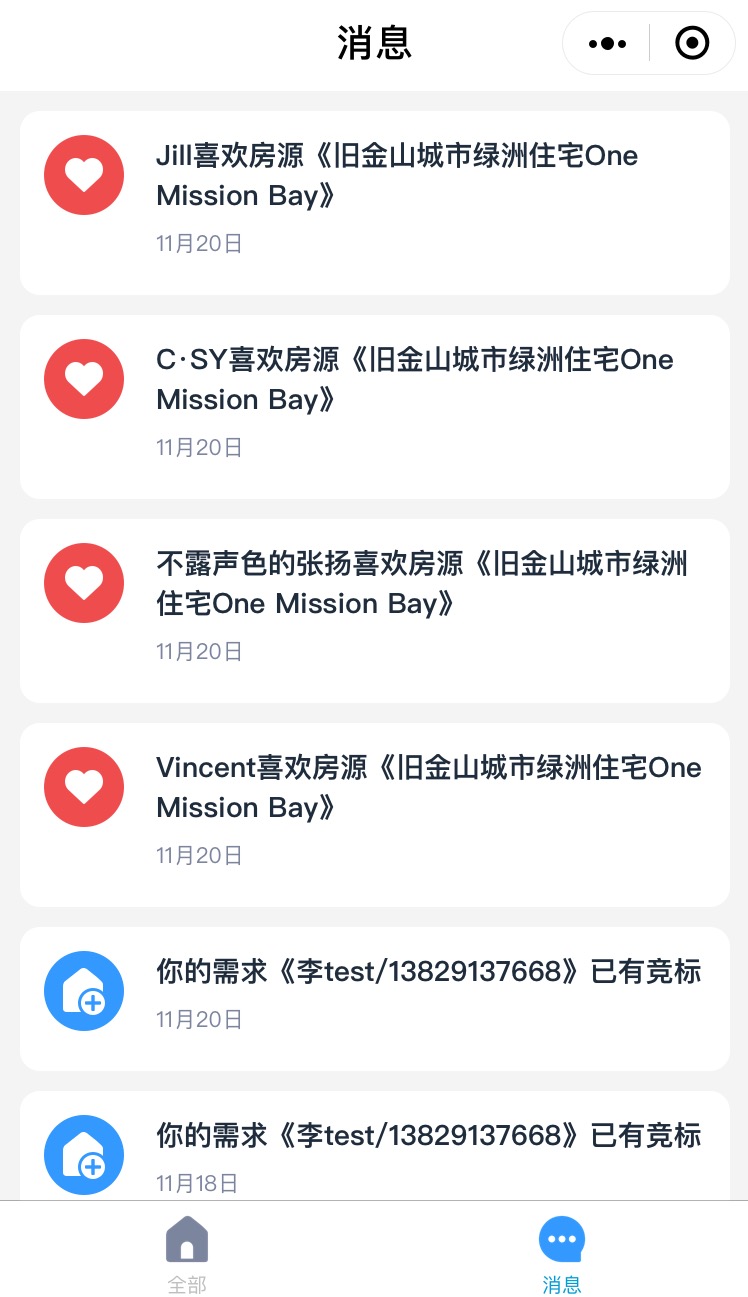
Task: Switch to the 全部 tab
Action: tap(187, 1252)
